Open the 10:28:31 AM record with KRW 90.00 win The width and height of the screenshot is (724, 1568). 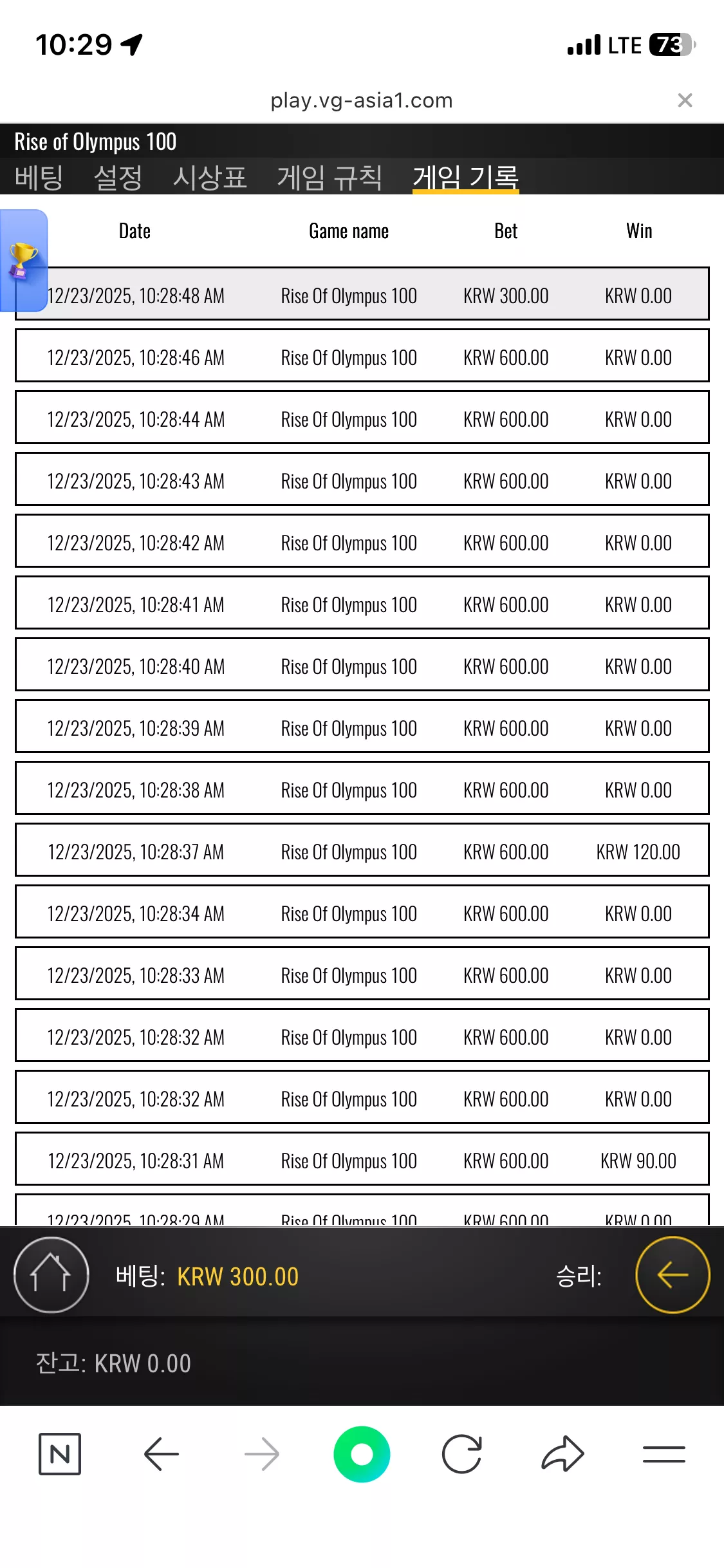pyautogui.click(x=362, y=1159)
